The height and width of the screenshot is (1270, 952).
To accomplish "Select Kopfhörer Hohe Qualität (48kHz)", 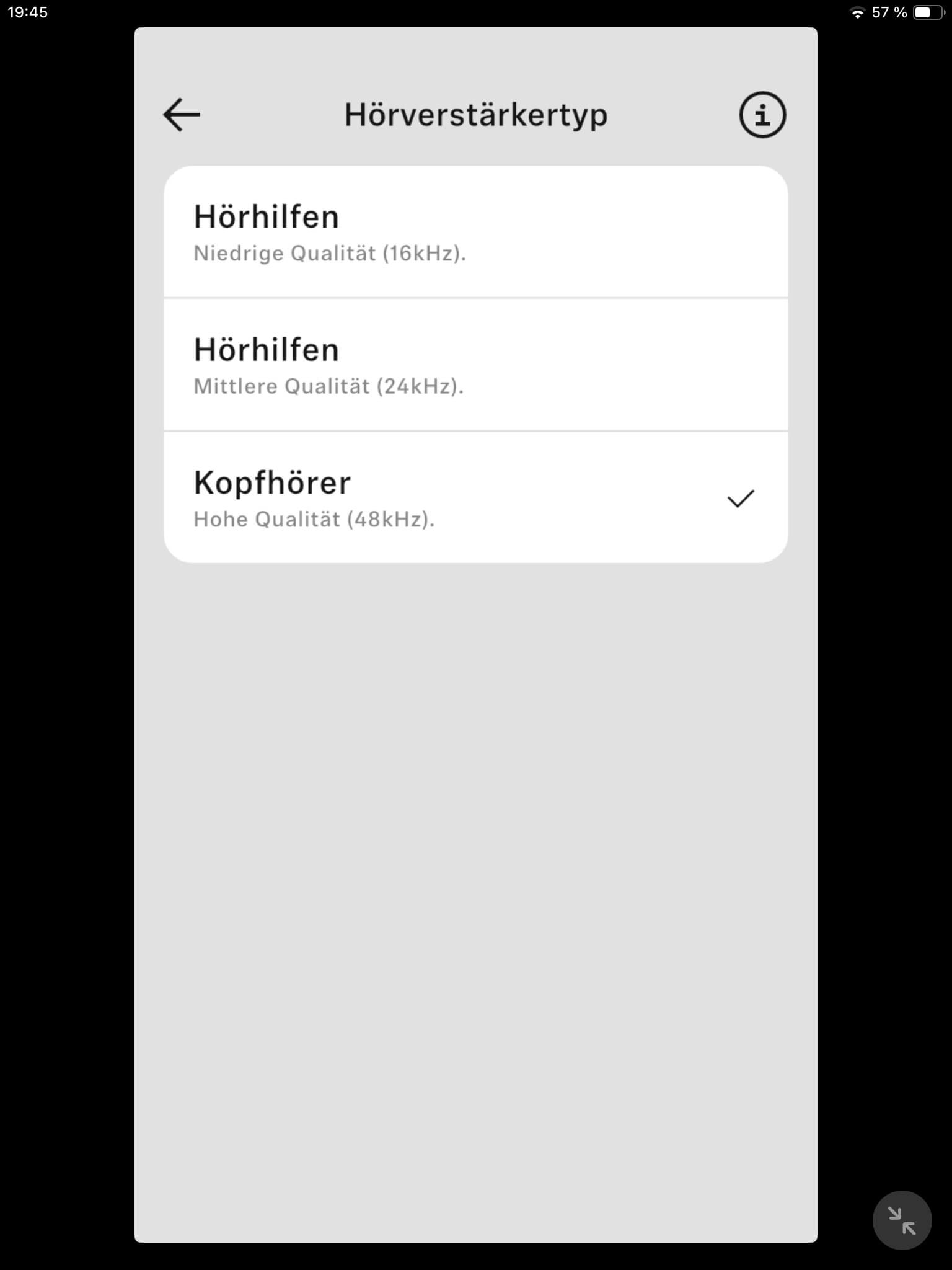I will (475, 498).
